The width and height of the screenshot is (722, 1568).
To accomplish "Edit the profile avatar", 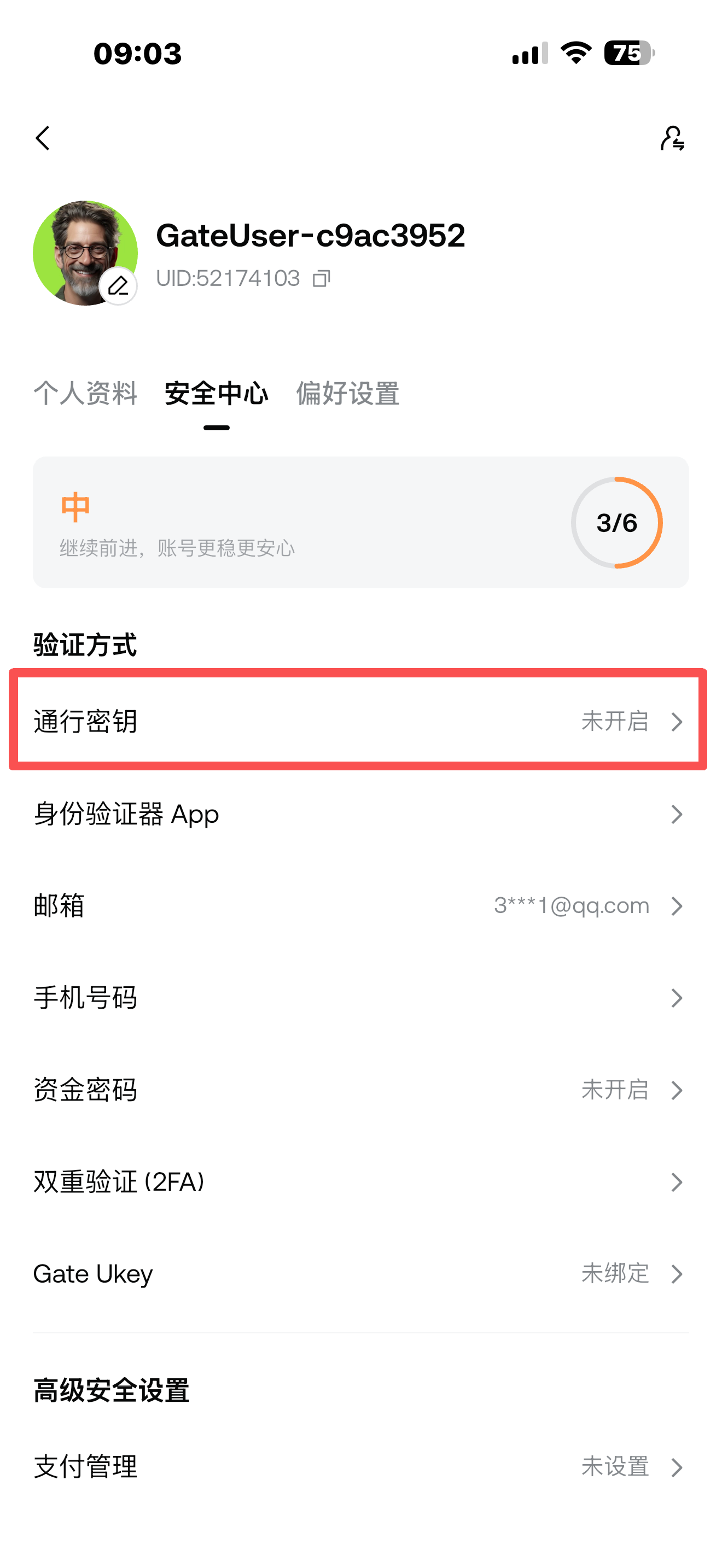I will (118, 285).
